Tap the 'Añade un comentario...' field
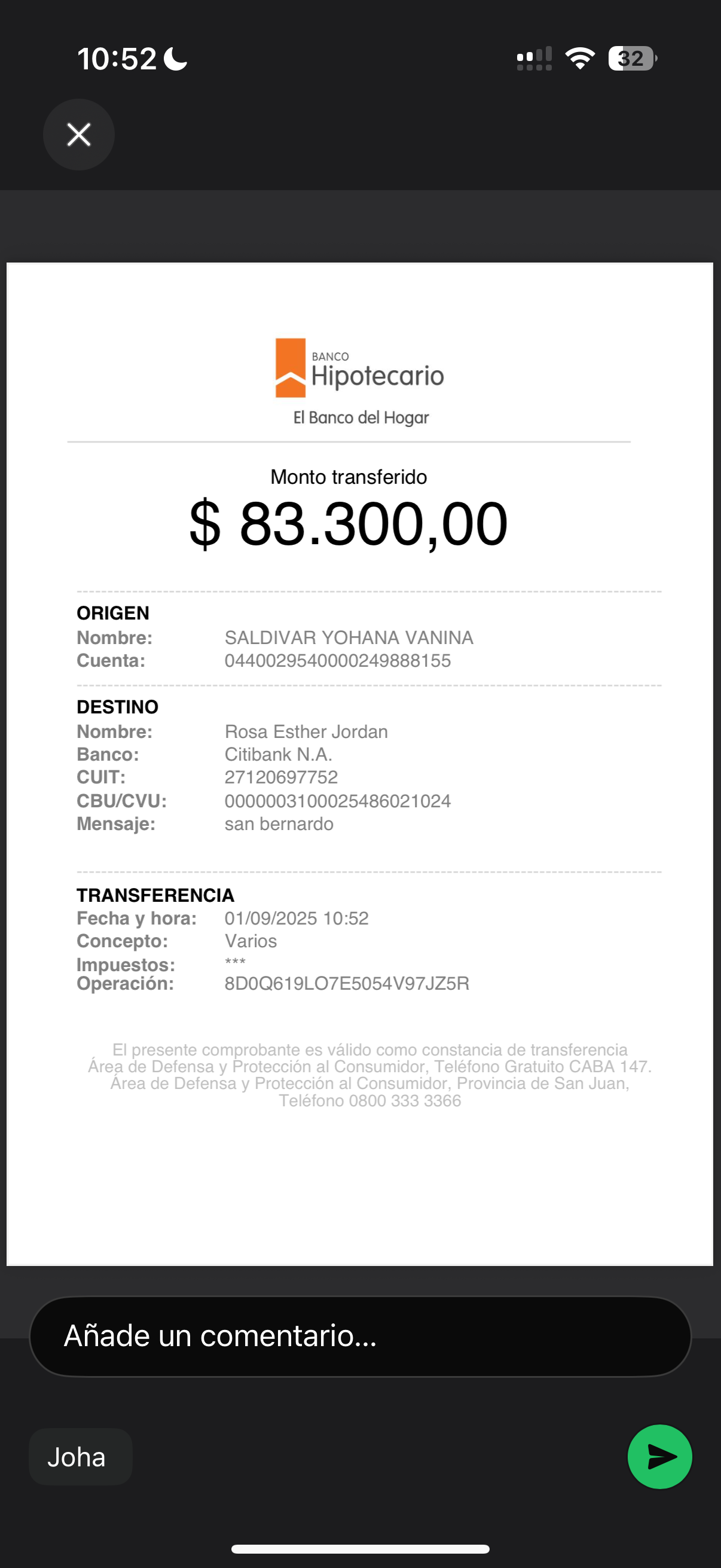This screenshot has height=1568, width=721. (x=360, y=1336)
